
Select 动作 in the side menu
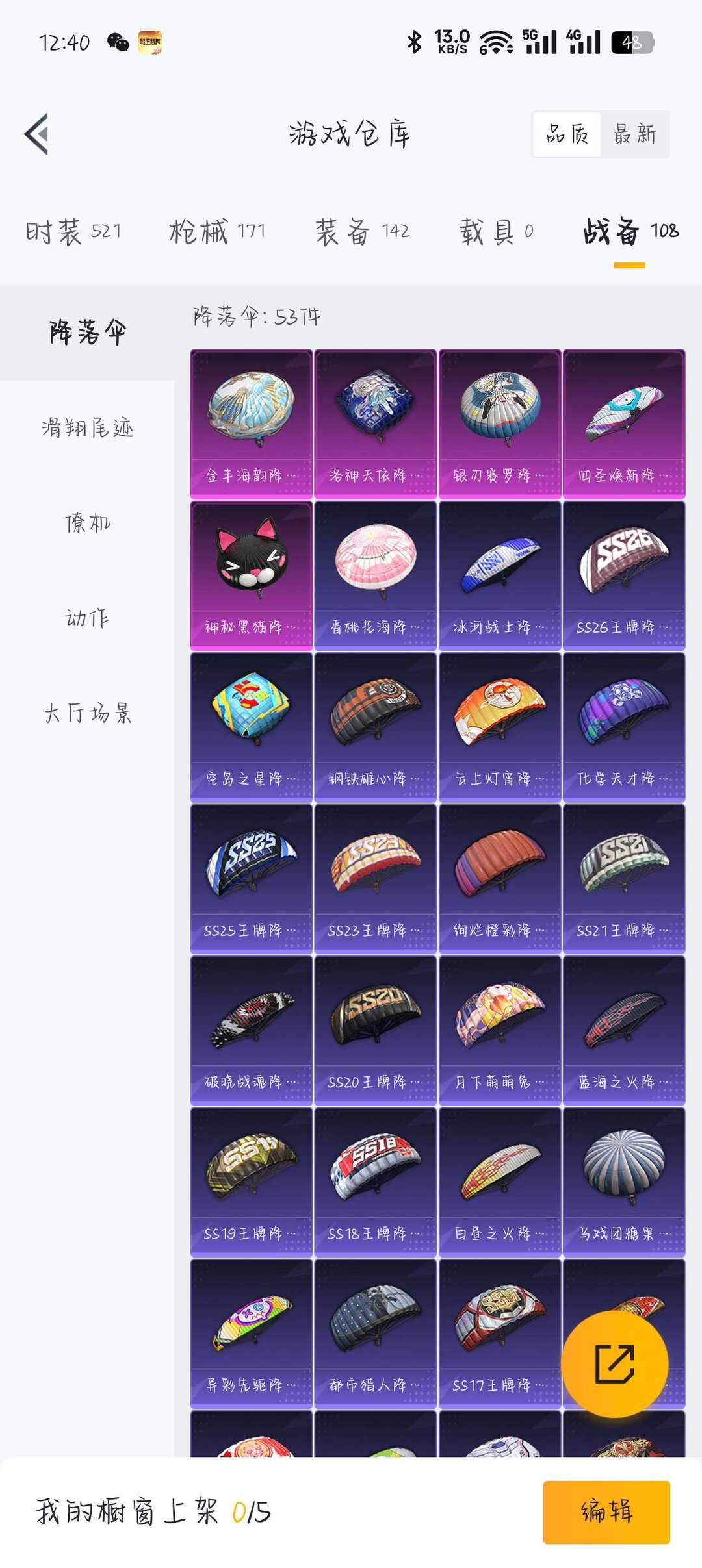[x=87, y=618]
